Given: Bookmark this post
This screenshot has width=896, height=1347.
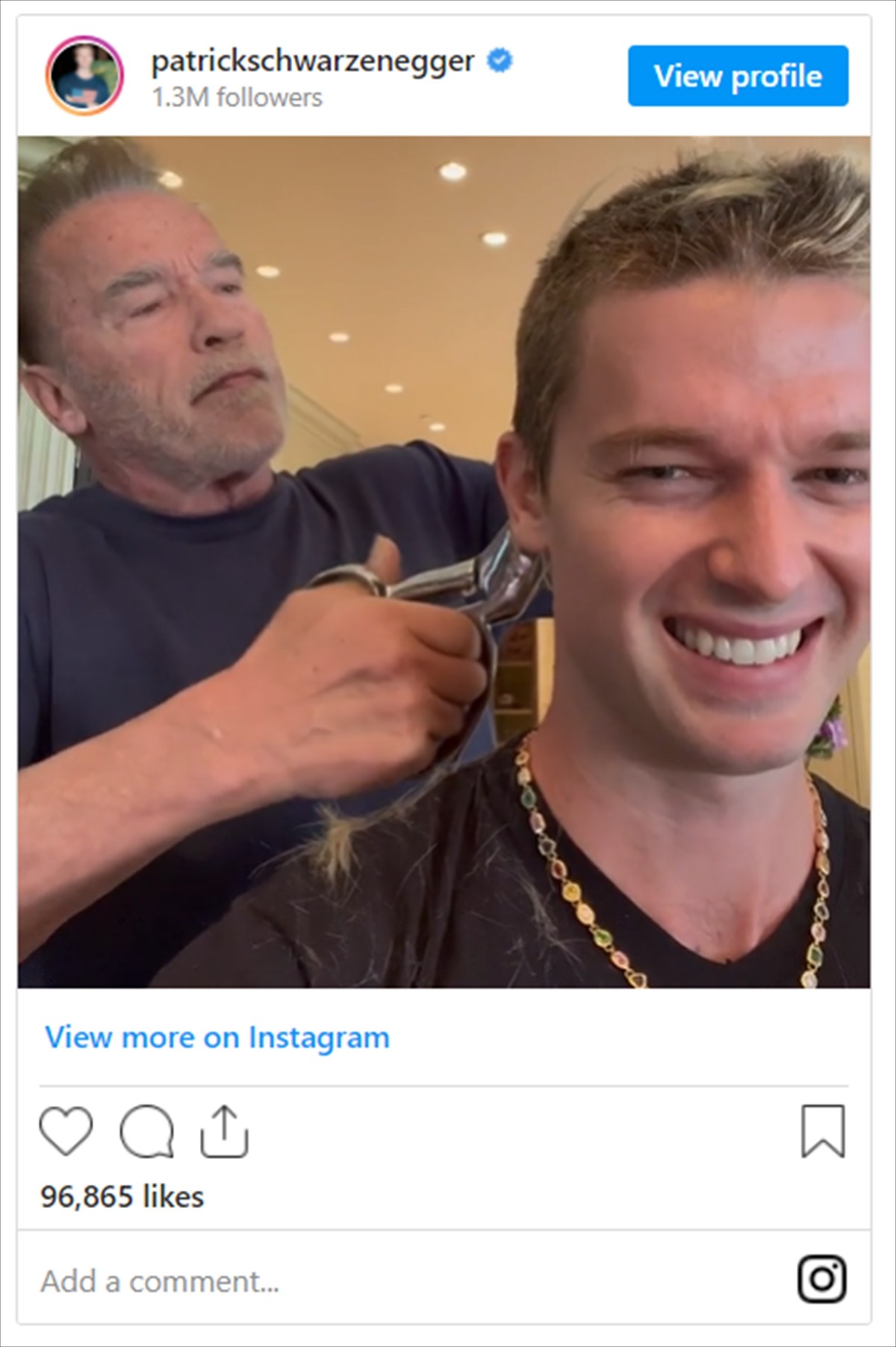Looking at the screenshot, I should tap(823, 1131).
